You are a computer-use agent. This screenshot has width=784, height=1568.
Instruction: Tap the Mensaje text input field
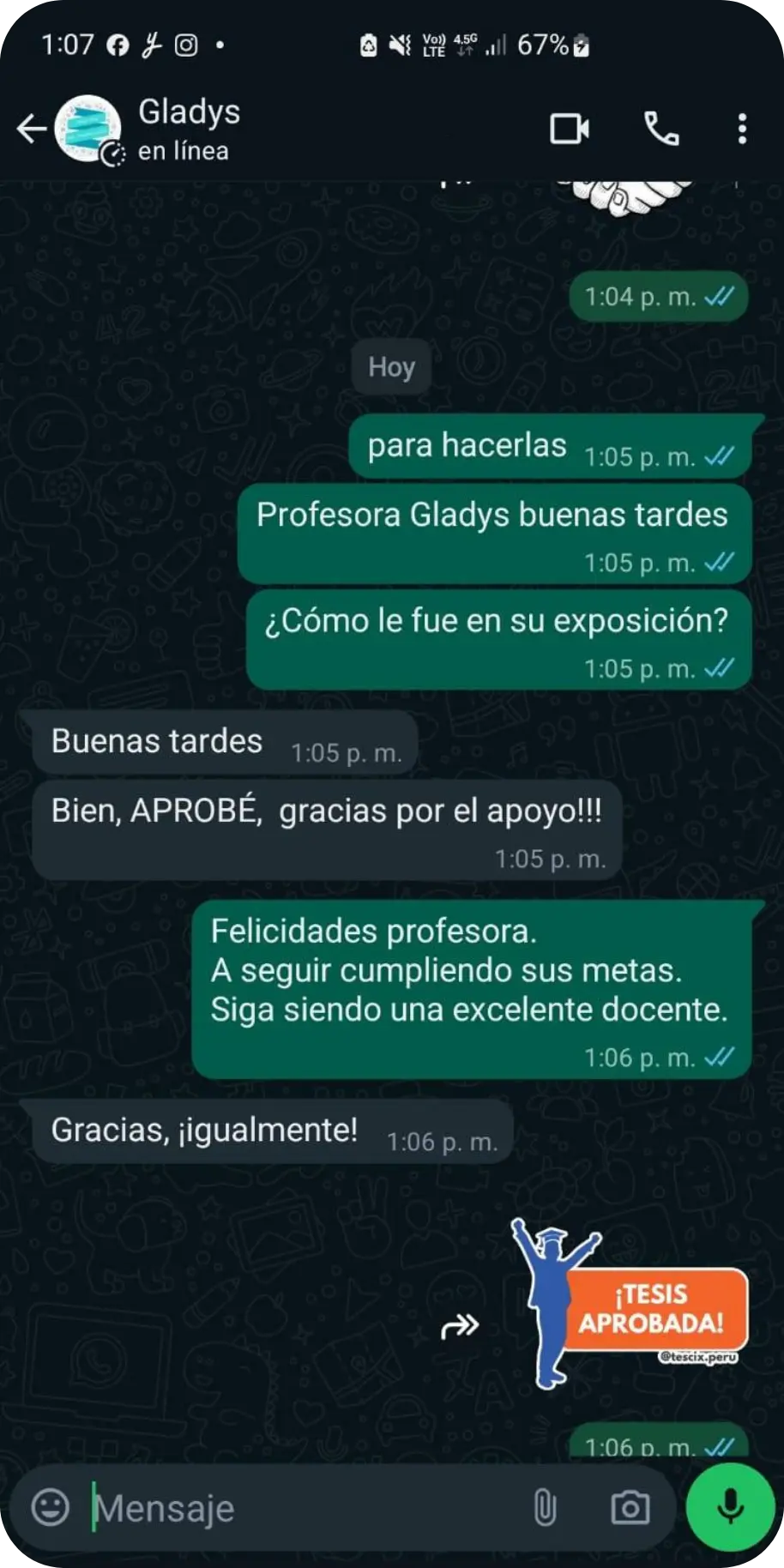(257, 1507)
